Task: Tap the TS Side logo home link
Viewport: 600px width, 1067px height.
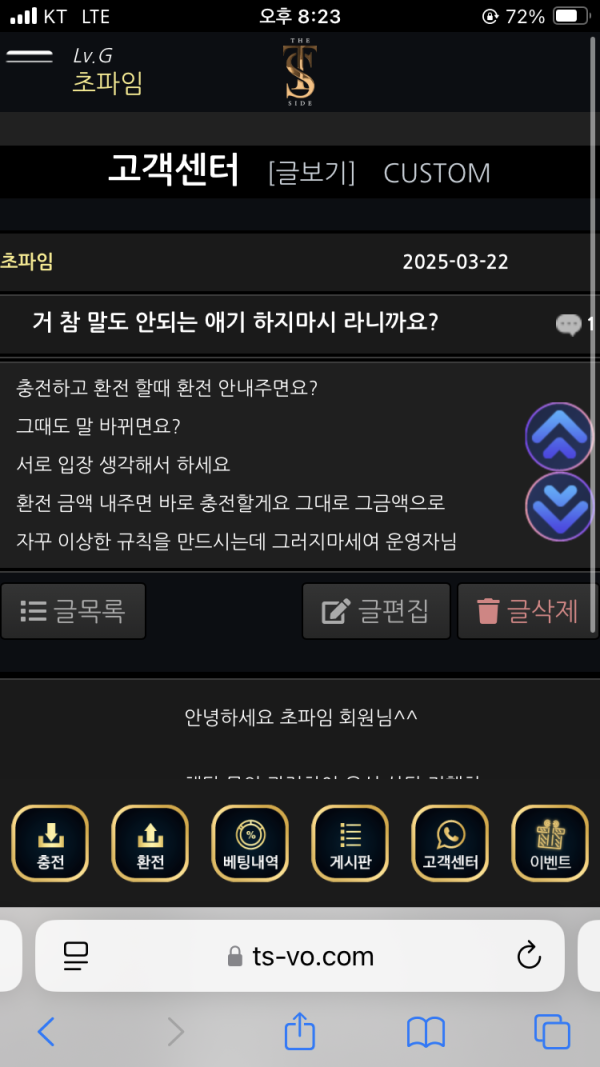Action: tap(300, 70)
